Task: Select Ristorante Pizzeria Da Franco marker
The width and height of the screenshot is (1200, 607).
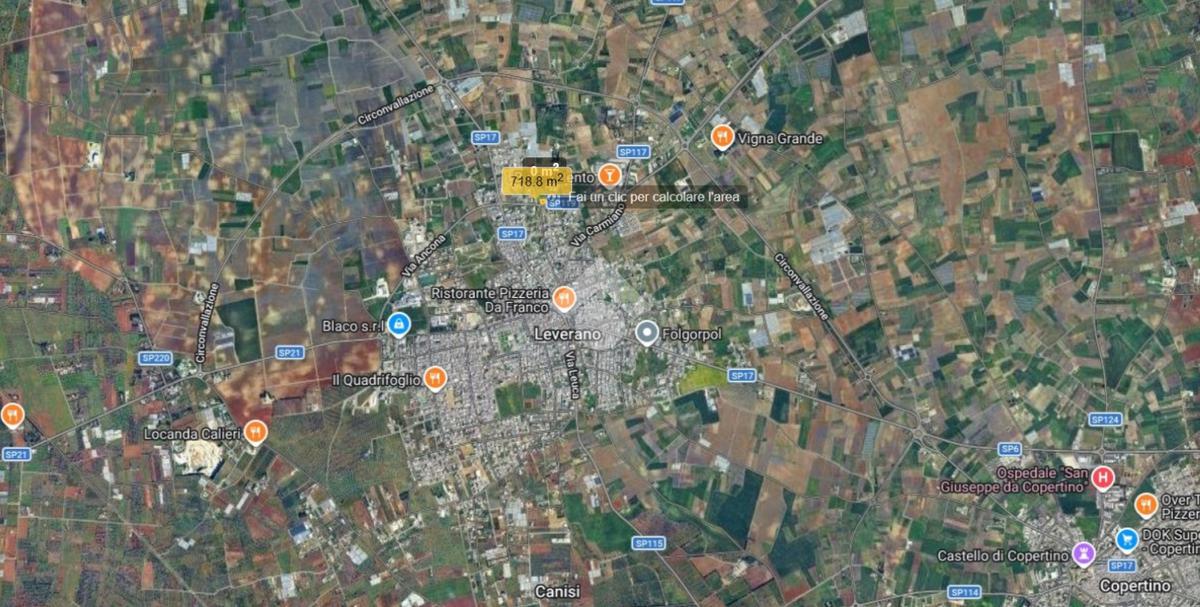Action: point(564,297)
